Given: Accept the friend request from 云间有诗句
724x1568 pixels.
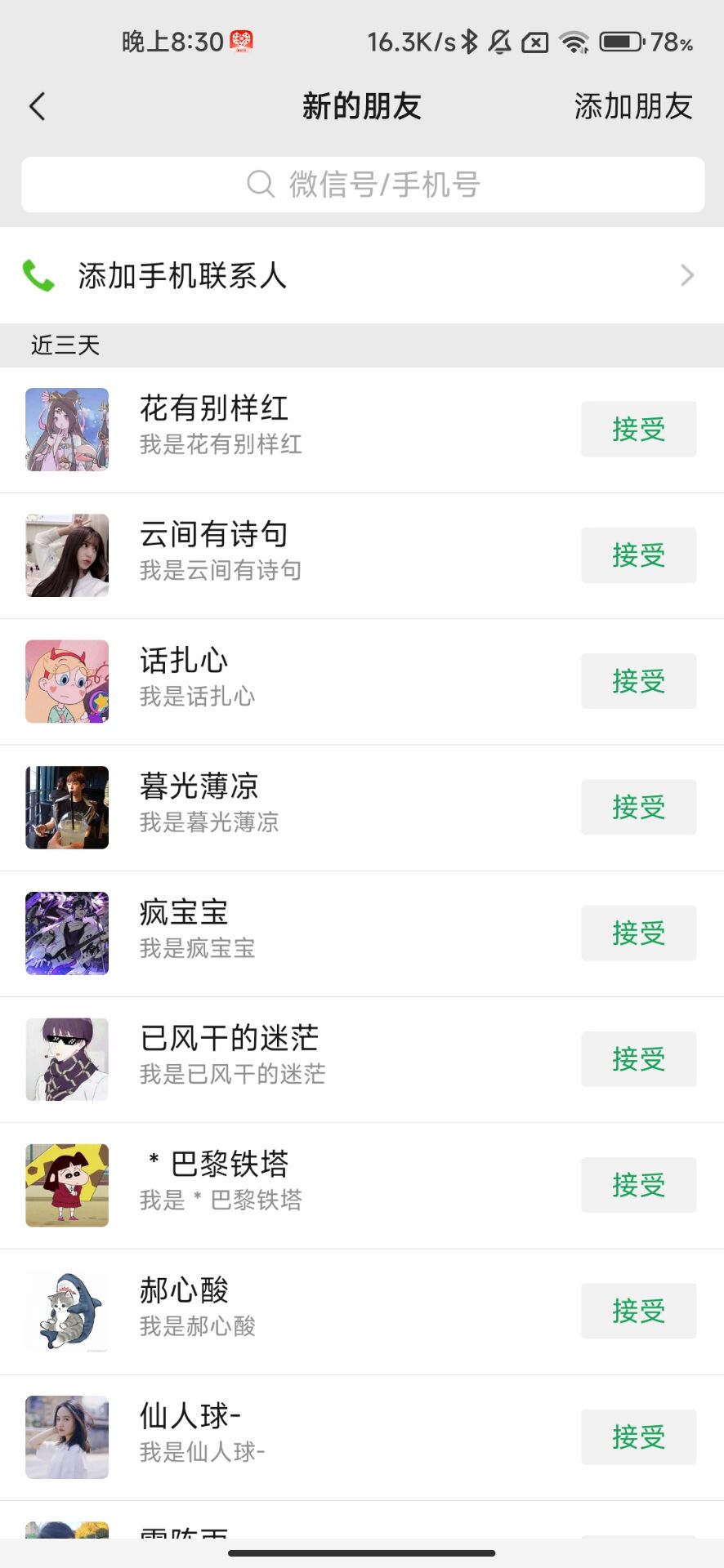Looking at the screenshot, I should pos(638,555).
